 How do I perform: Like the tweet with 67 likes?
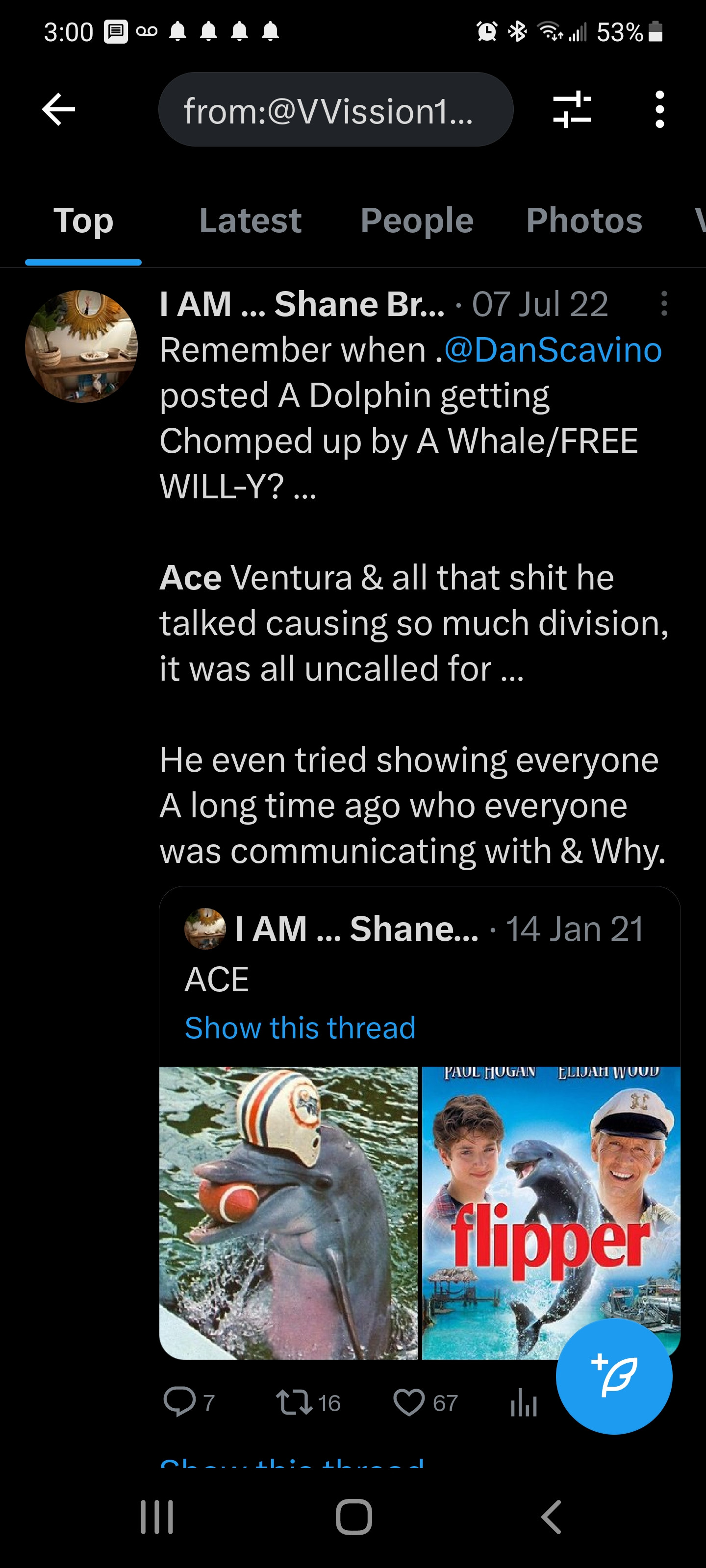point(409,1402)
